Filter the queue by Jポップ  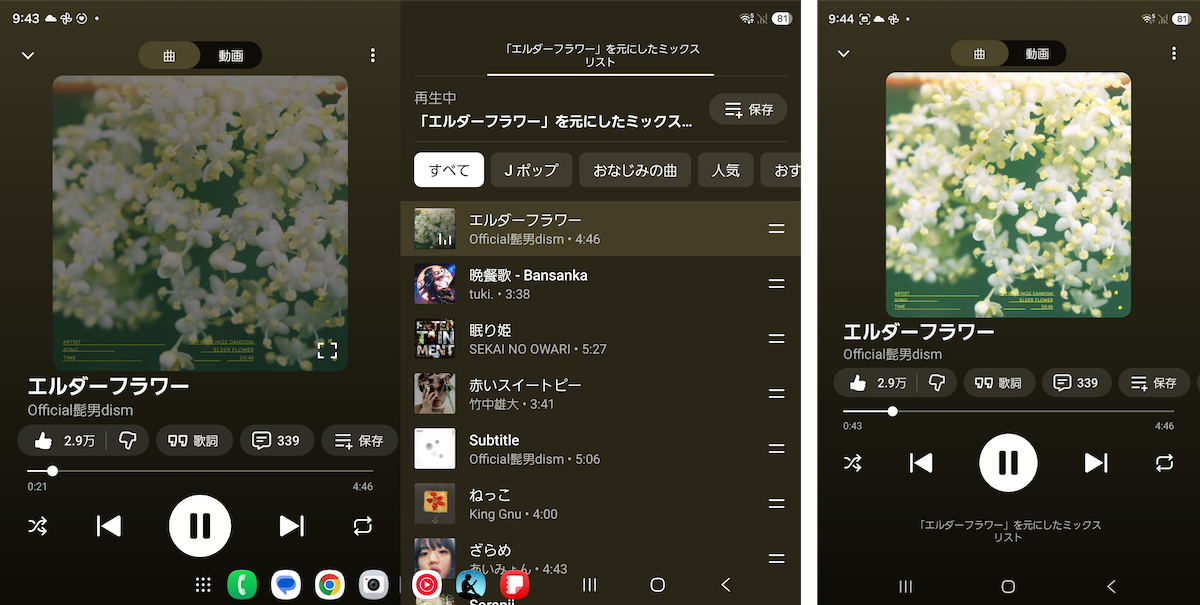(531, 170)
